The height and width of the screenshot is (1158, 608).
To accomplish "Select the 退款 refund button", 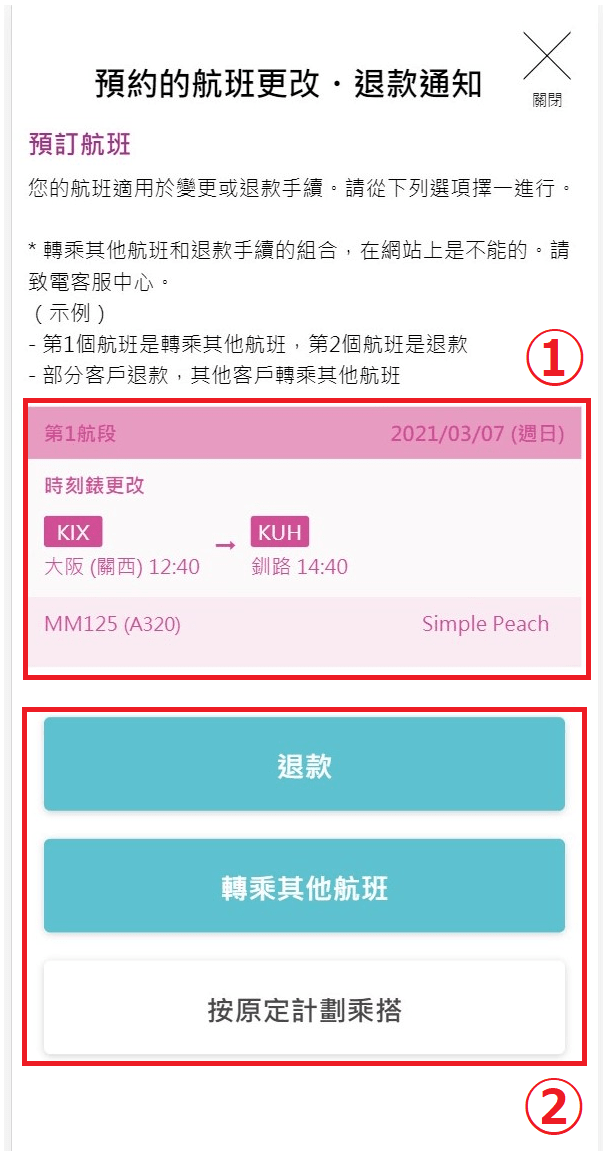I will tap(304, 764).
